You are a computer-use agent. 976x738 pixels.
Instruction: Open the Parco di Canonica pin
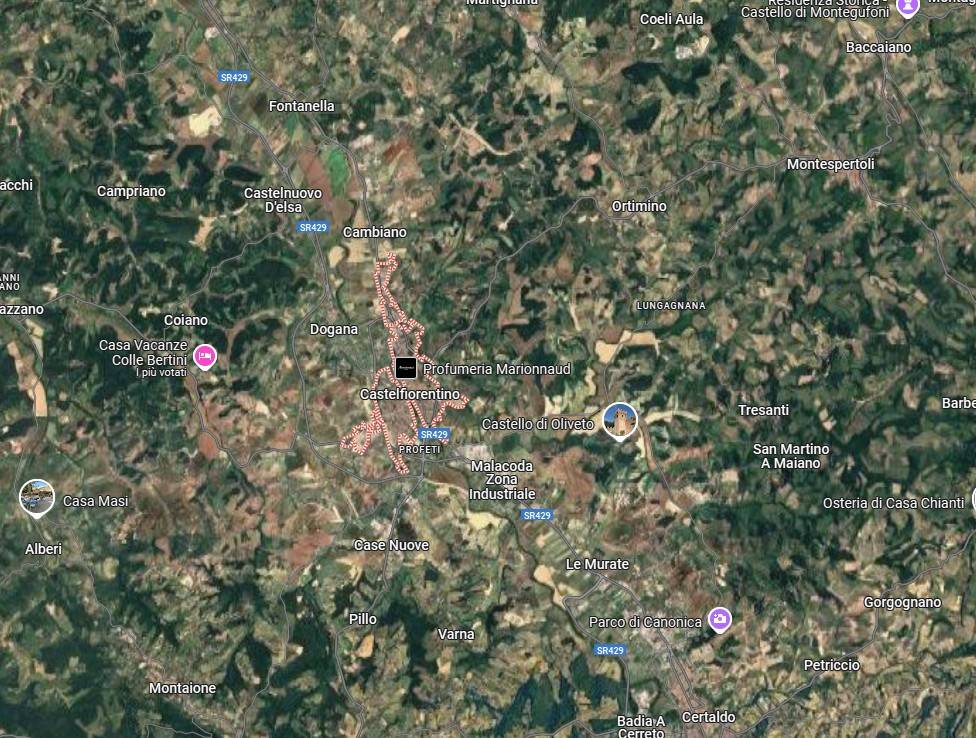pos(719,620)
